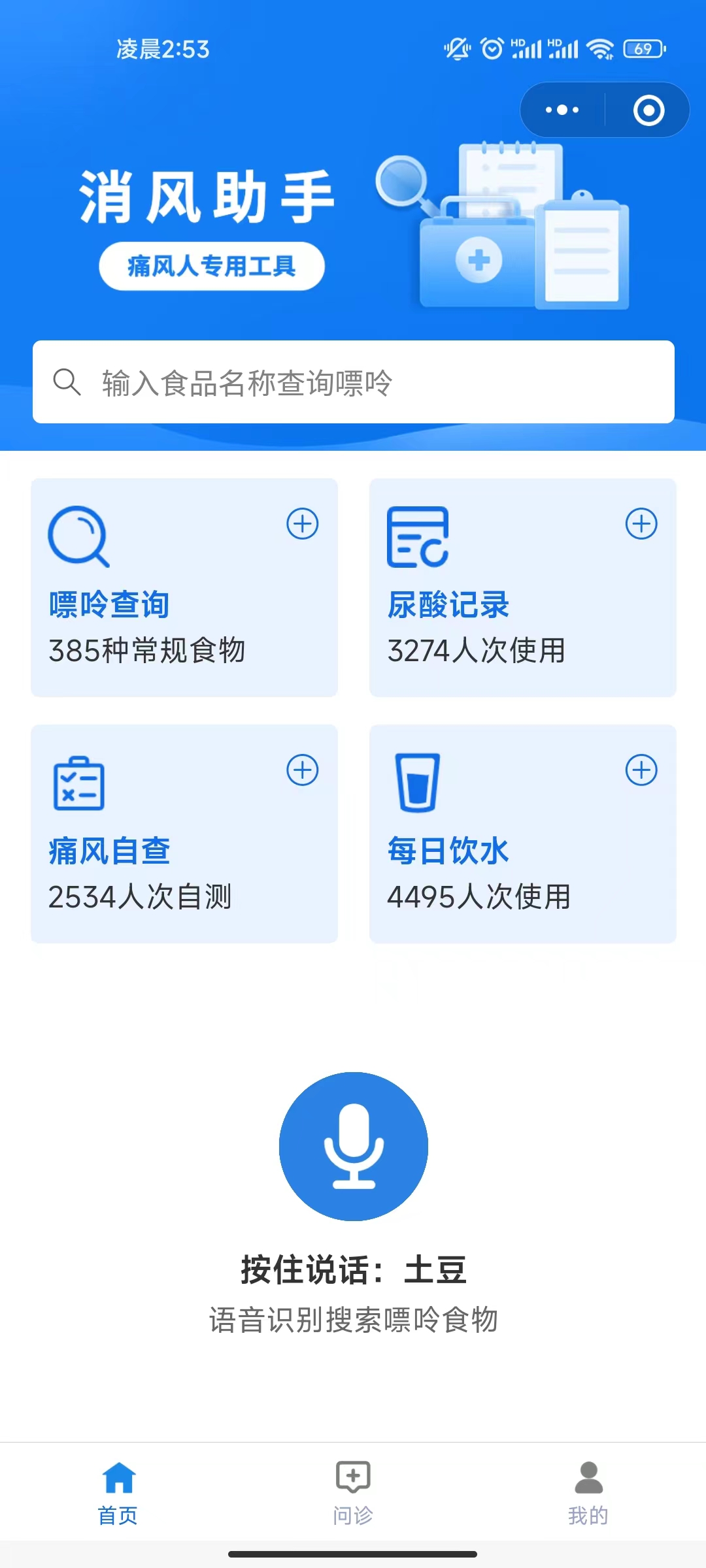Tap the plus icon on 痛风自查

[303, 770]
